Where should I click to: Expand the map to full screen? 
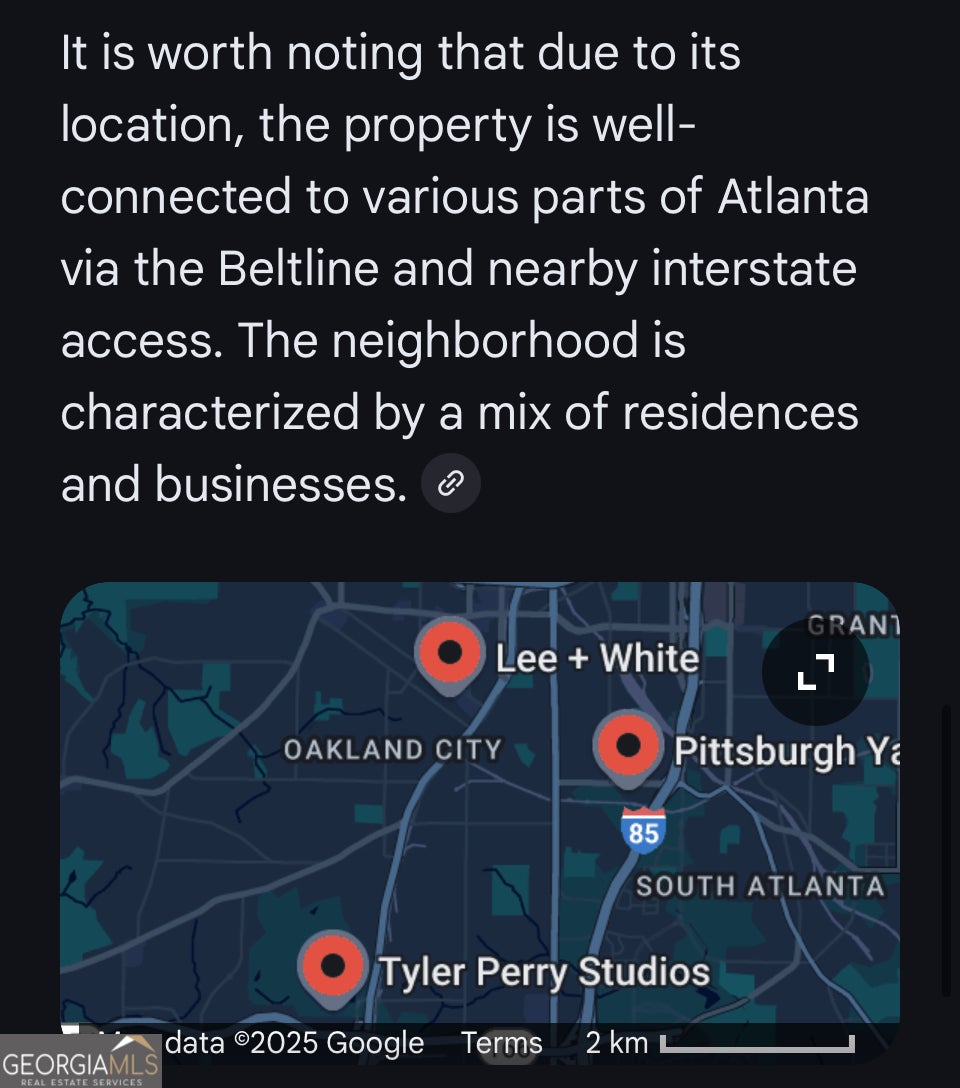(x=815, y=671)
